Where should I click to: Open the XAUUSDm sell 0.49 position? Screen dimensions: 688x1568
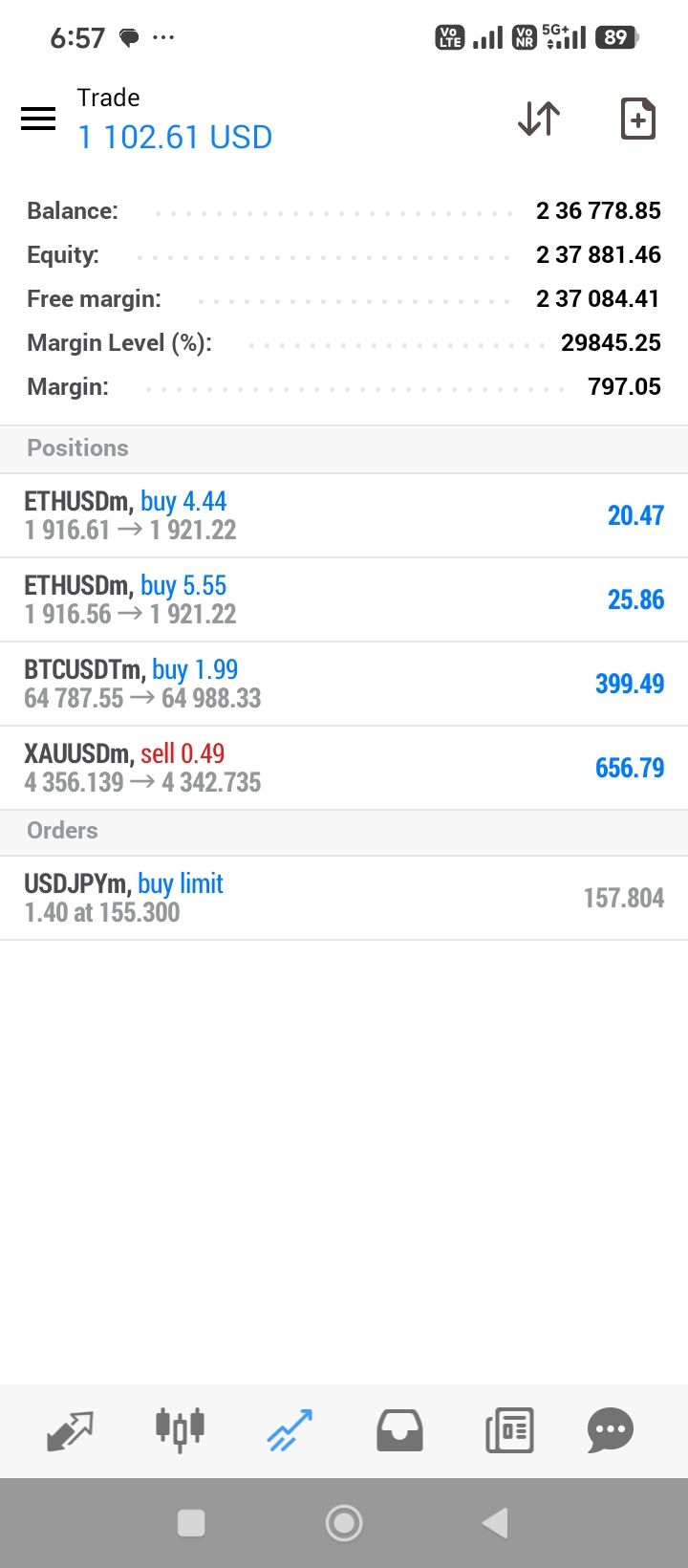(344, 768)
